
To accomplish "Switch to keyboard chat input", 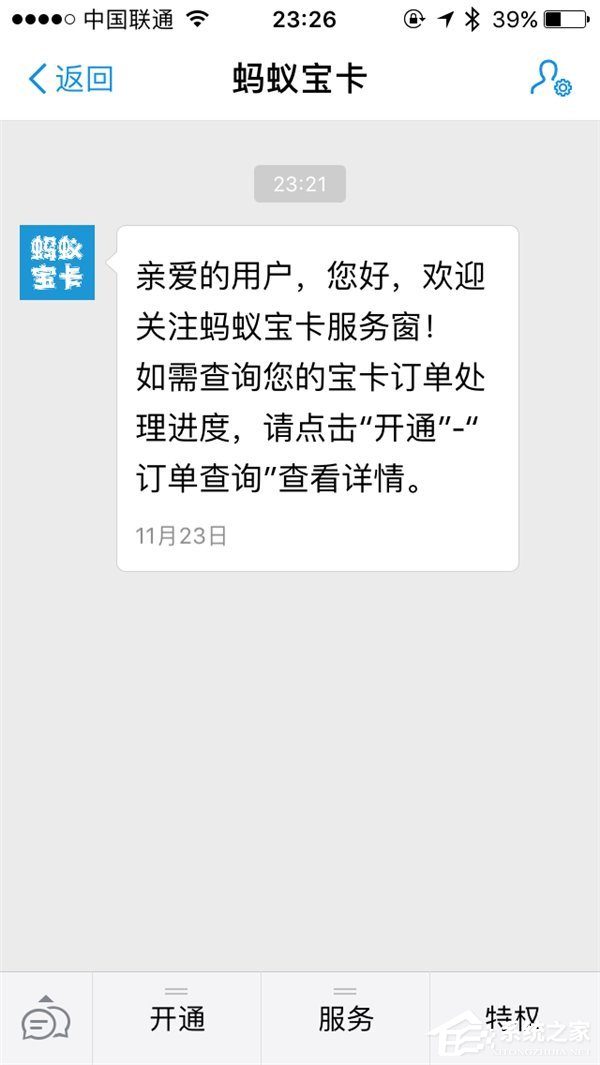I will [x=45, y=1019].
